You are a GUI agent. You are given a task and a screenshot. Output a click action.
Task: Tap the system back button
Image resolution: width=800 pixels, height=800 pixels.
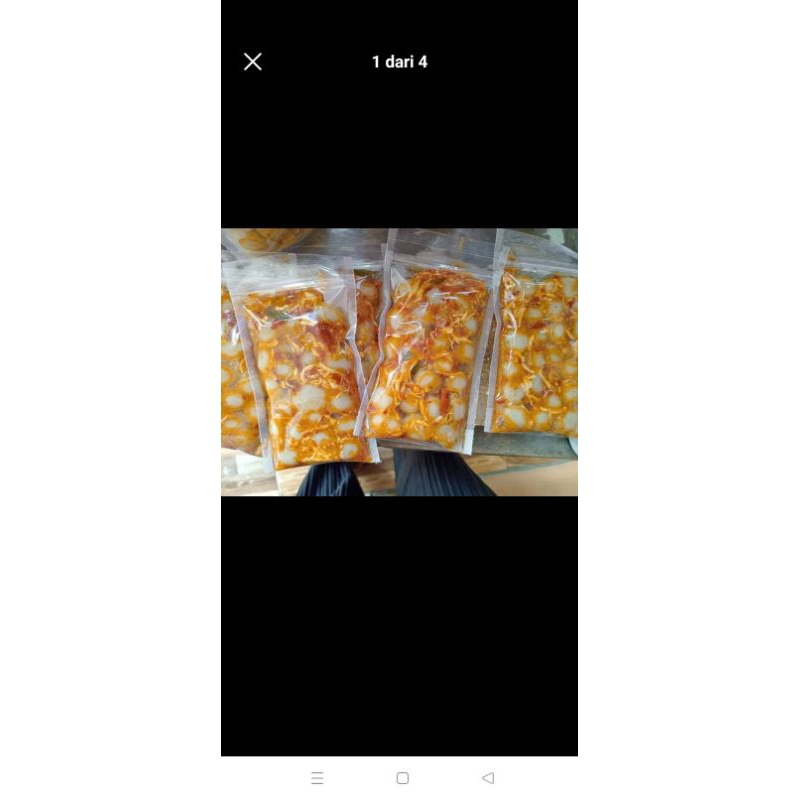[487, 778]
